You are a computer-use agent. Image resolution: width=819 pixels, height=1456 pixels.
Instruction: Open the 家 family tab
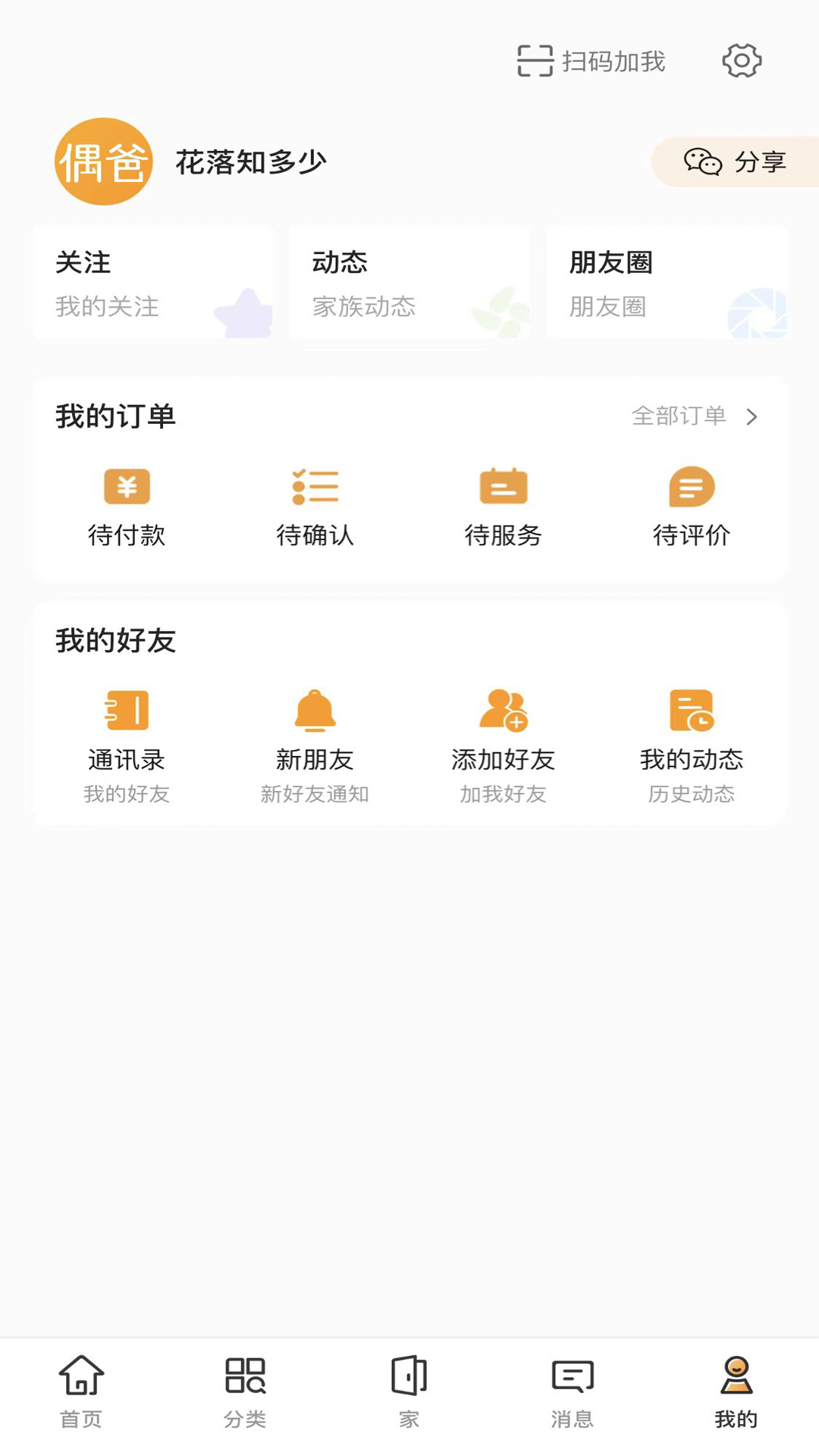point(409,1394)
